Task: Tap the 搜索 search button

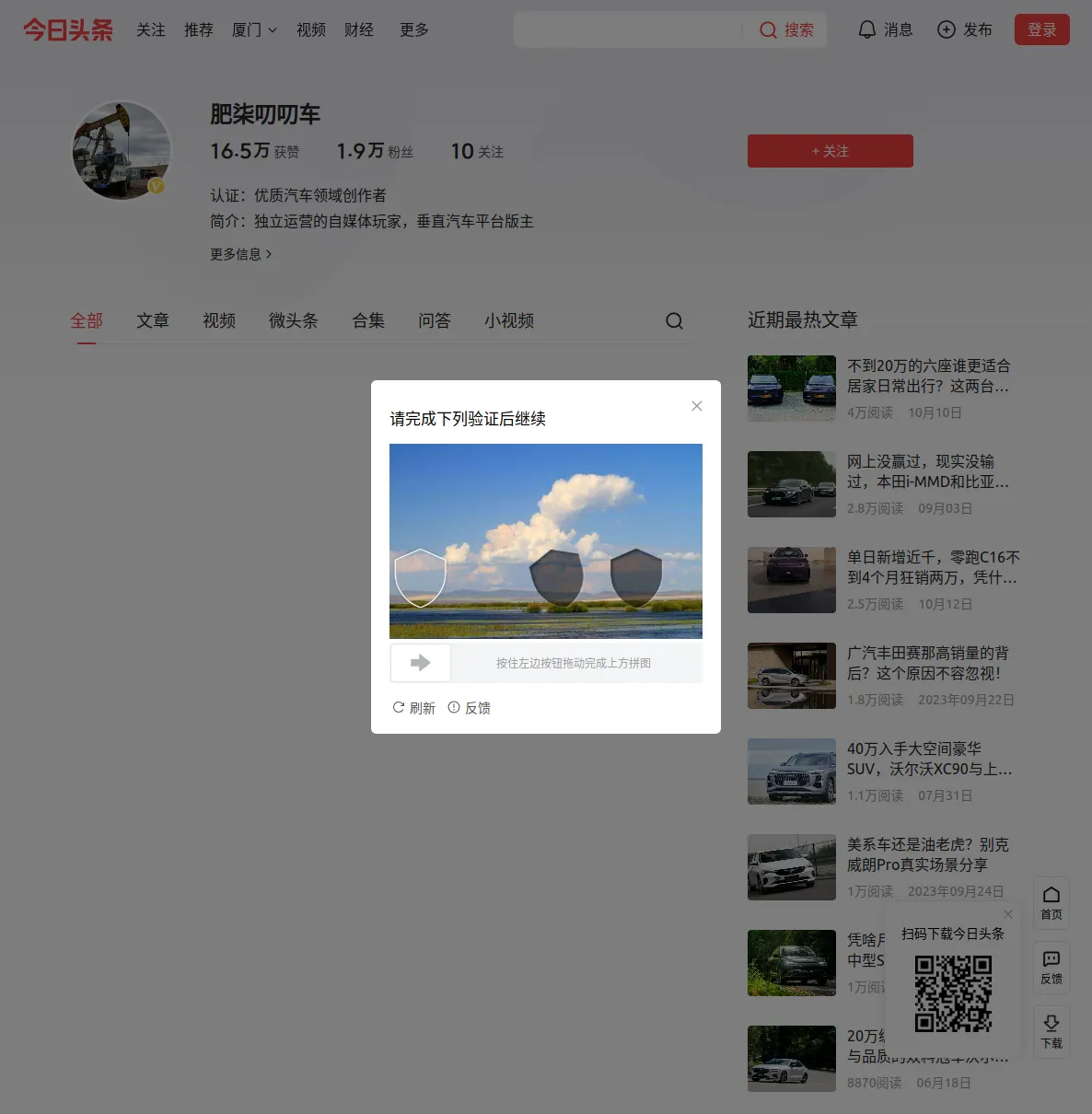Action: [787, 29]
